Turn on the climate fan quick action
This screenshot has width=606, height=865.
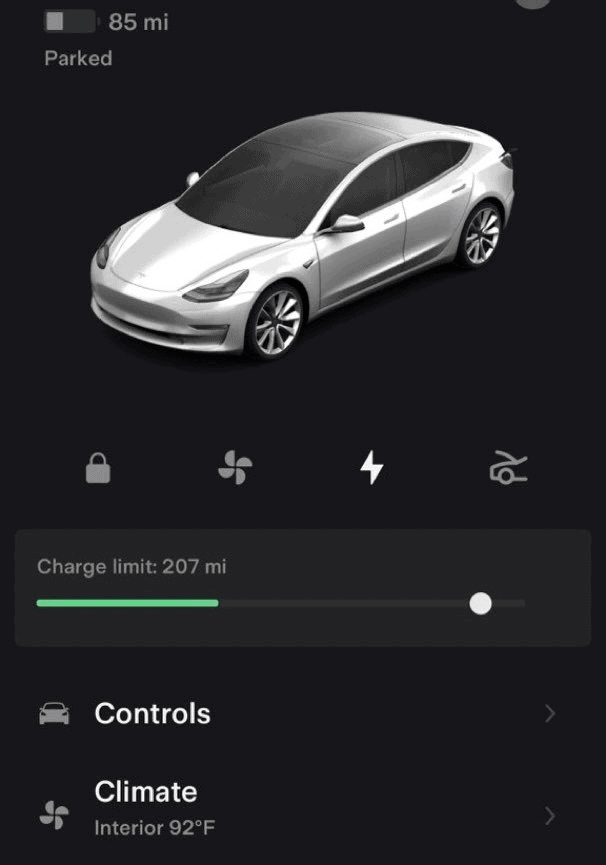coord(235,467)
